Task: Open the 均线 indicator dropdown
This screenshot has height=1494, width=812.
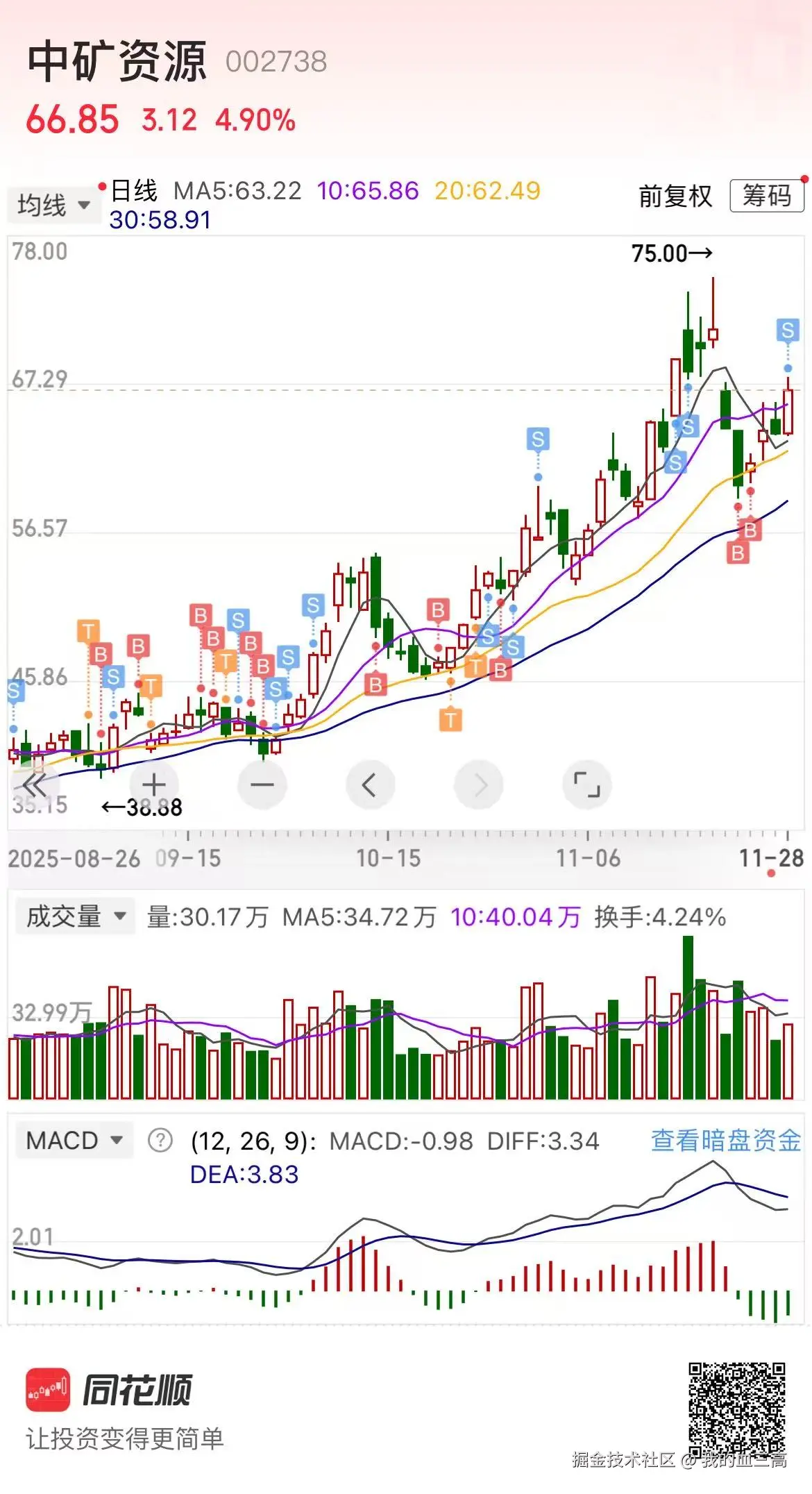Action: tap(54, 203)
